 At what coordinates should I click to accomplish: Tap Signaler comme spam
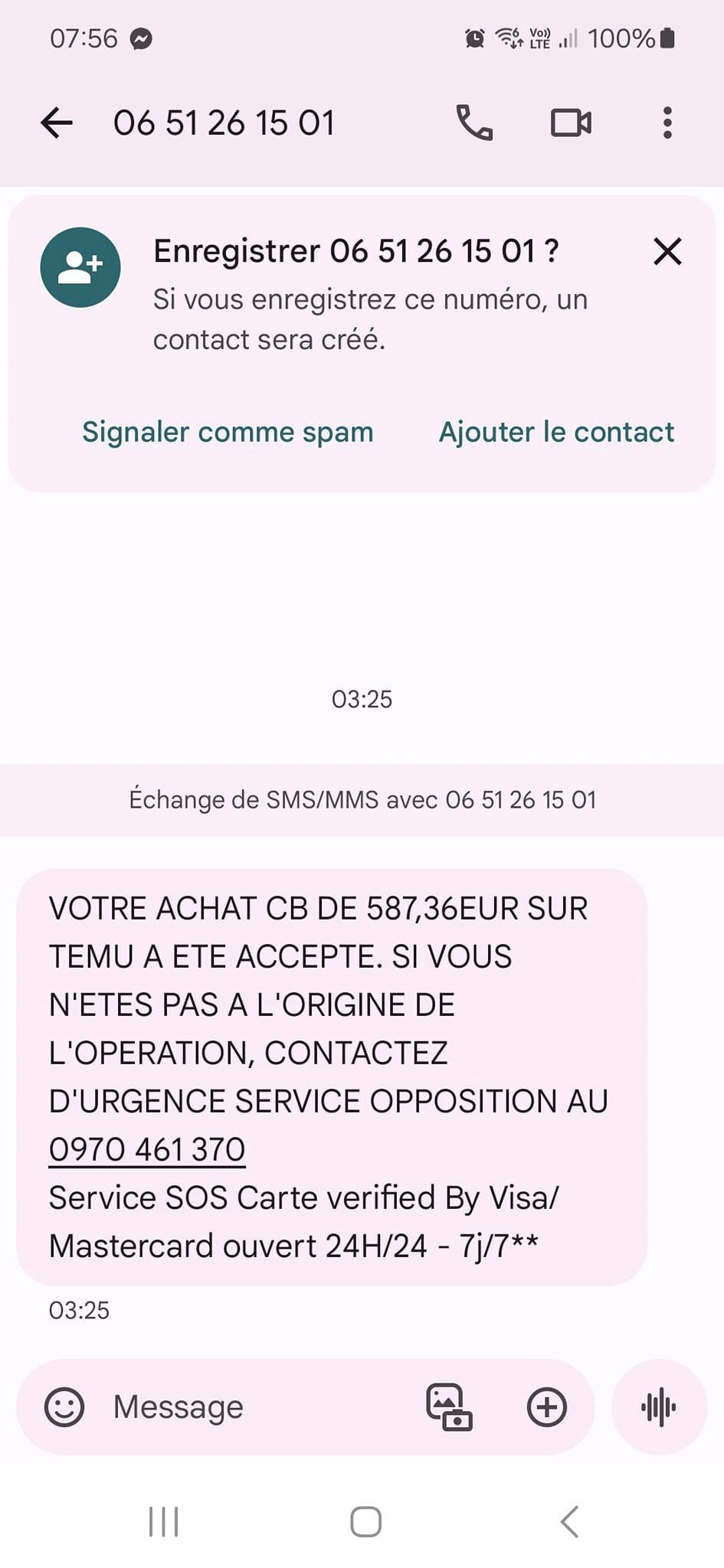(x=228, y=432)
